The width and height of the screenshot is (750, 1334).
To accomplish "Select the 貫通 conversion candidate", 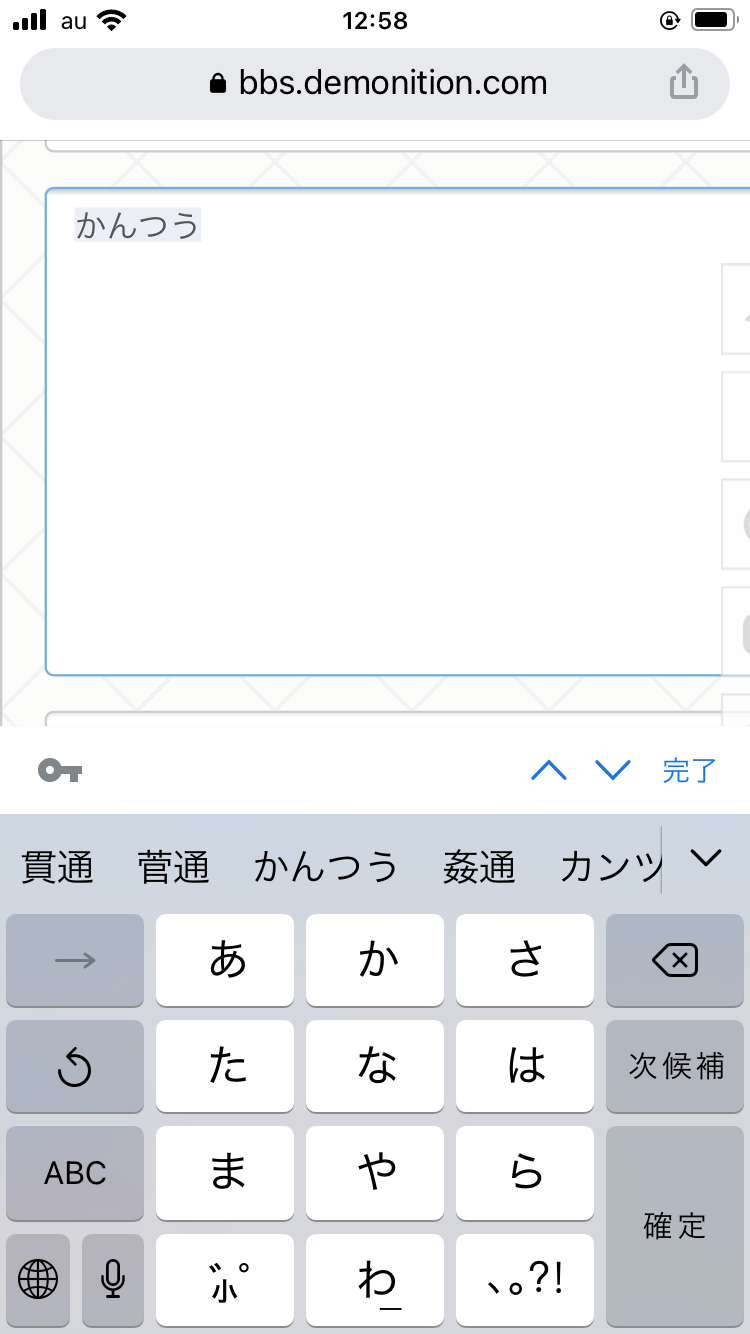I will coord(57,867).
